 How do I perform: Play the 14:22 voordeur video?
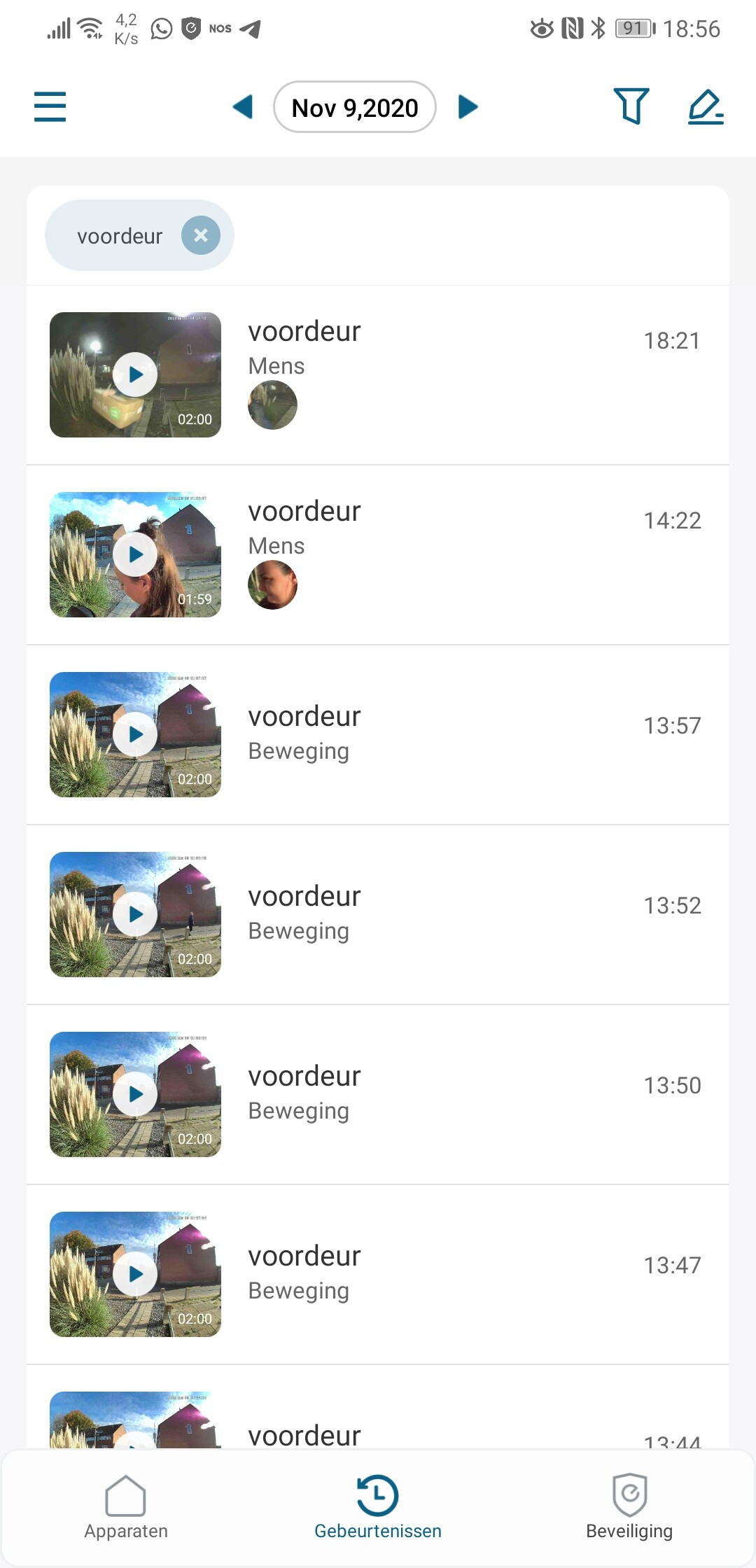[136, 555]
